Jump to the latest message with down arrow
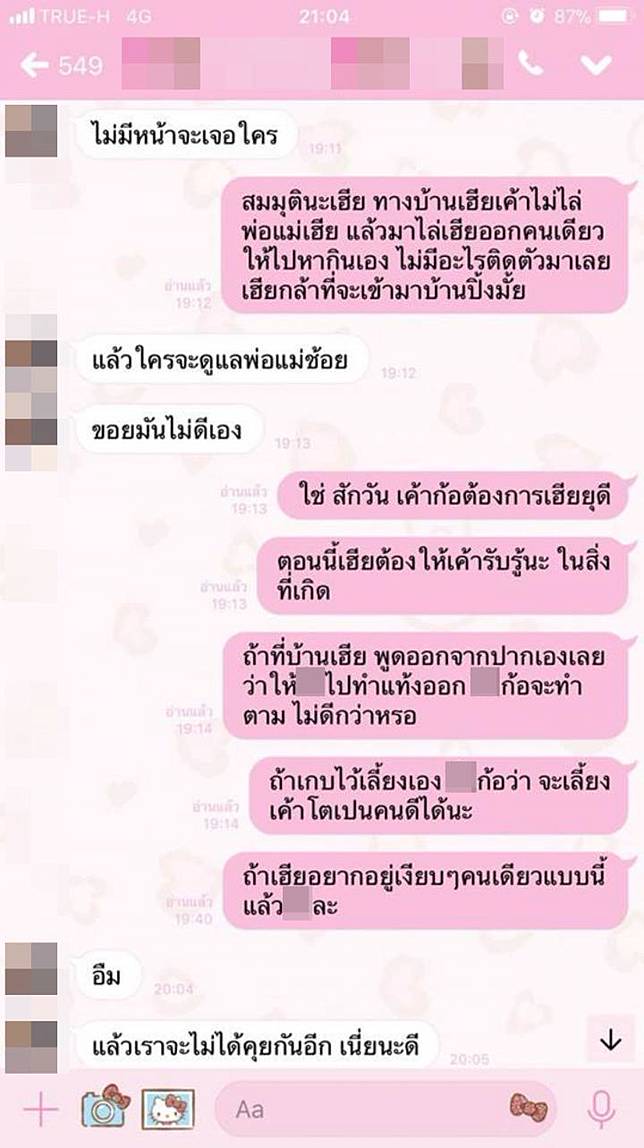 [610, 1041]
